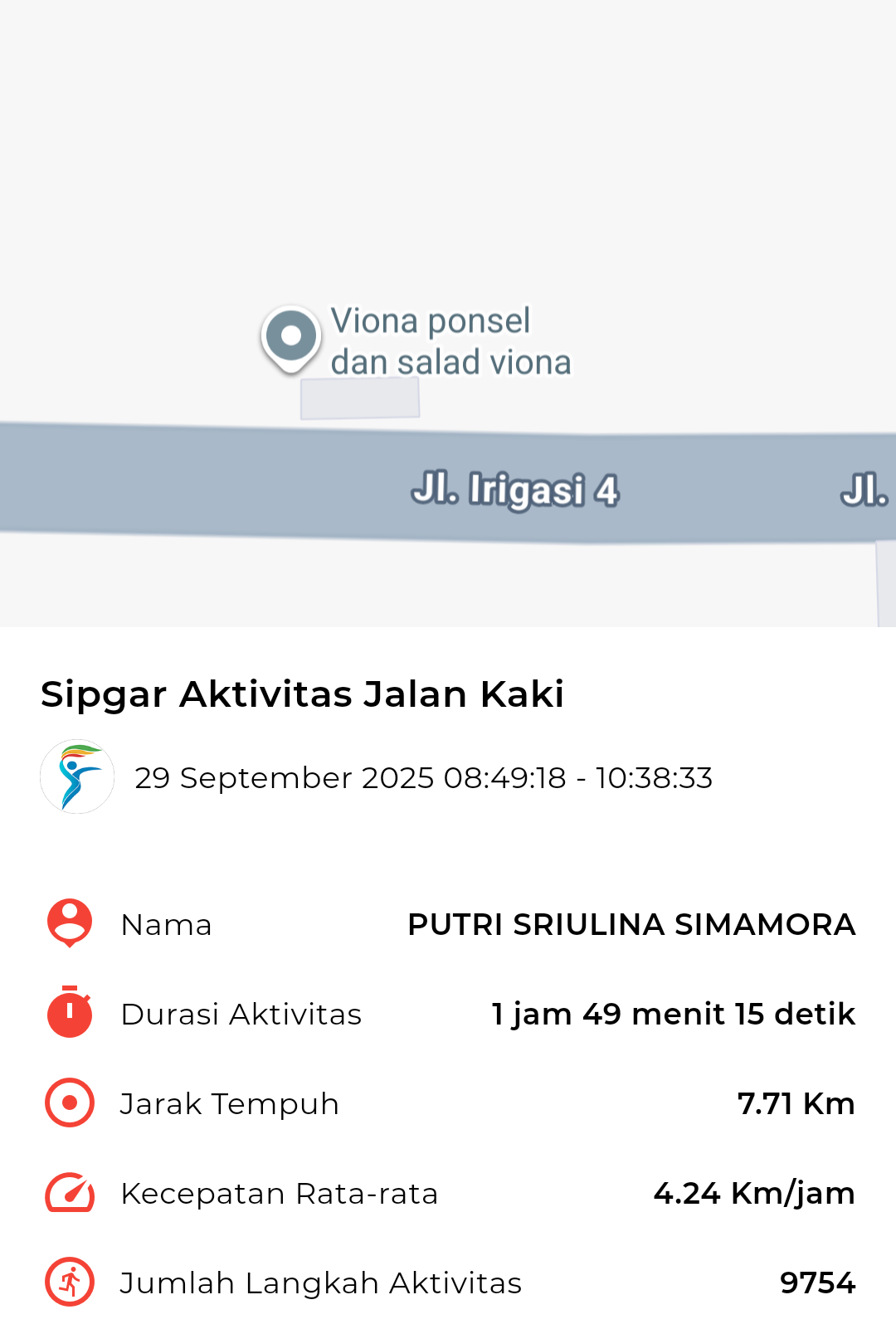This screenshot has width=896, height=1324.
Task: Tap the Viona ponsel map marker
Action: coord(290,337)
